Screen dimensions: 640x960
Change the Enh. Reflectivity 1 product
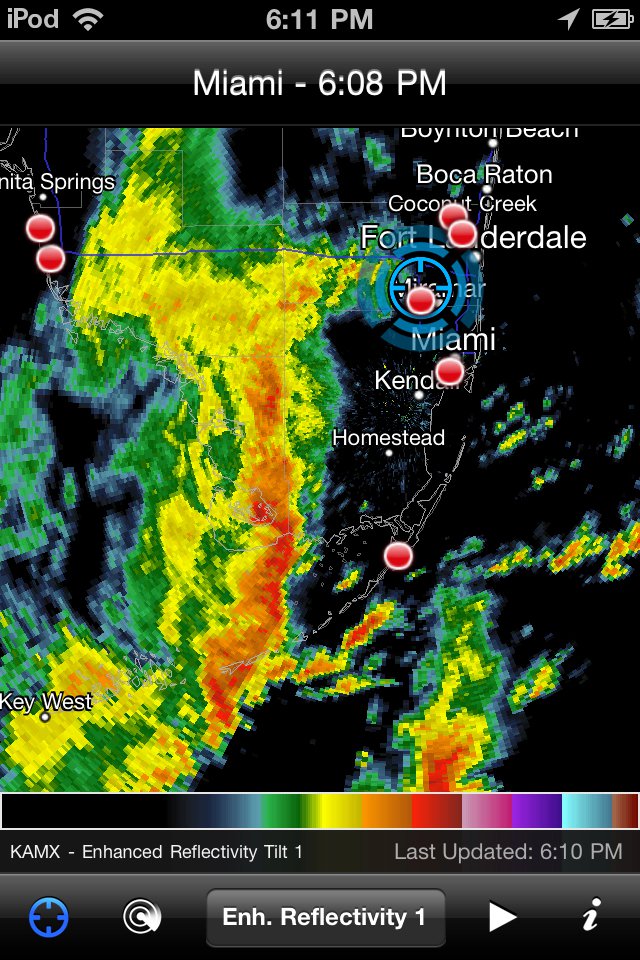pos(325,917)
